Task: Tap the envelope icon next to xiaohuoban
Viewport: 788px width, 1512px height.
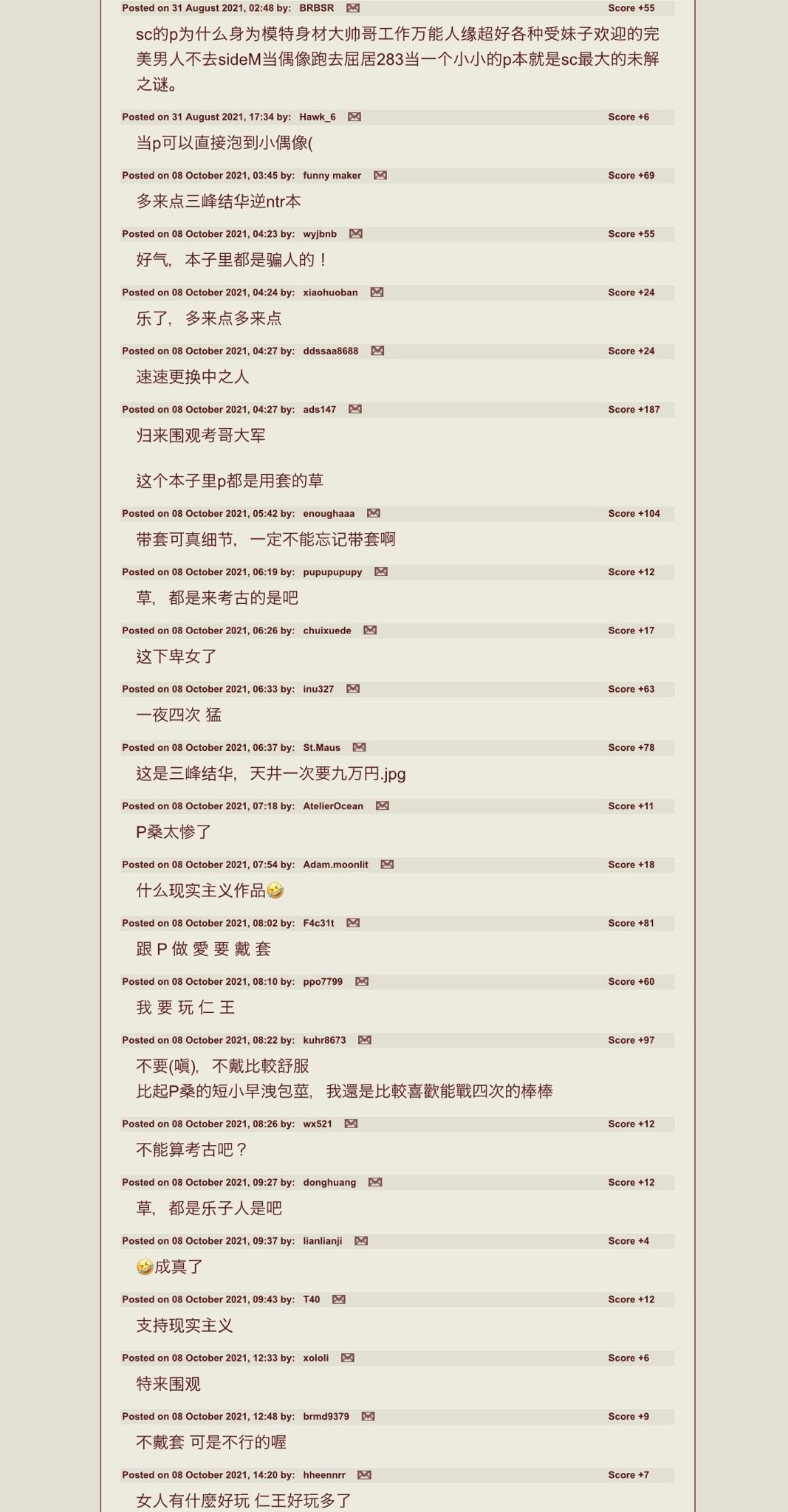Action: tap(377, 292)
